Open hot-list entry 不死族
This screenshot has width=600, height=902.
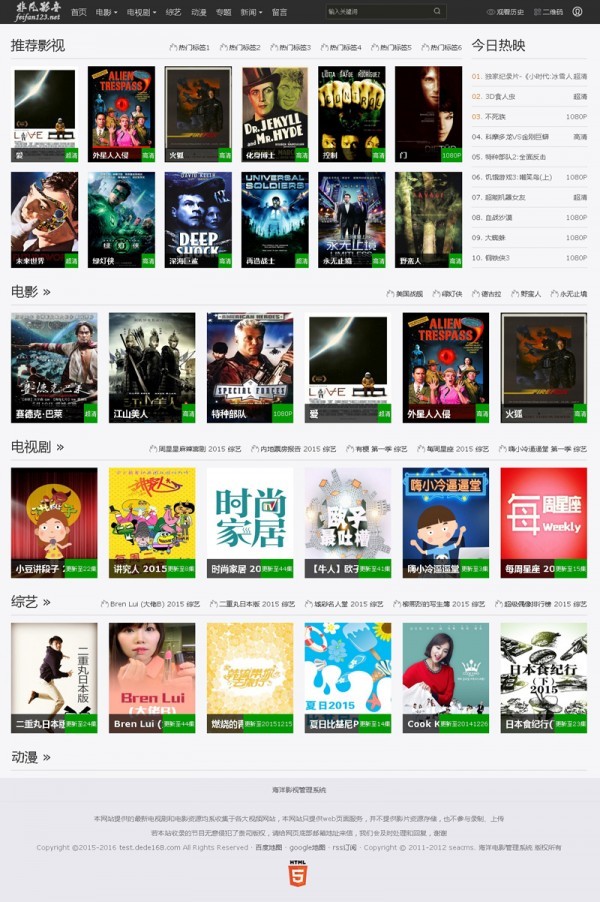pyautogui.click(x=497, y=116)
